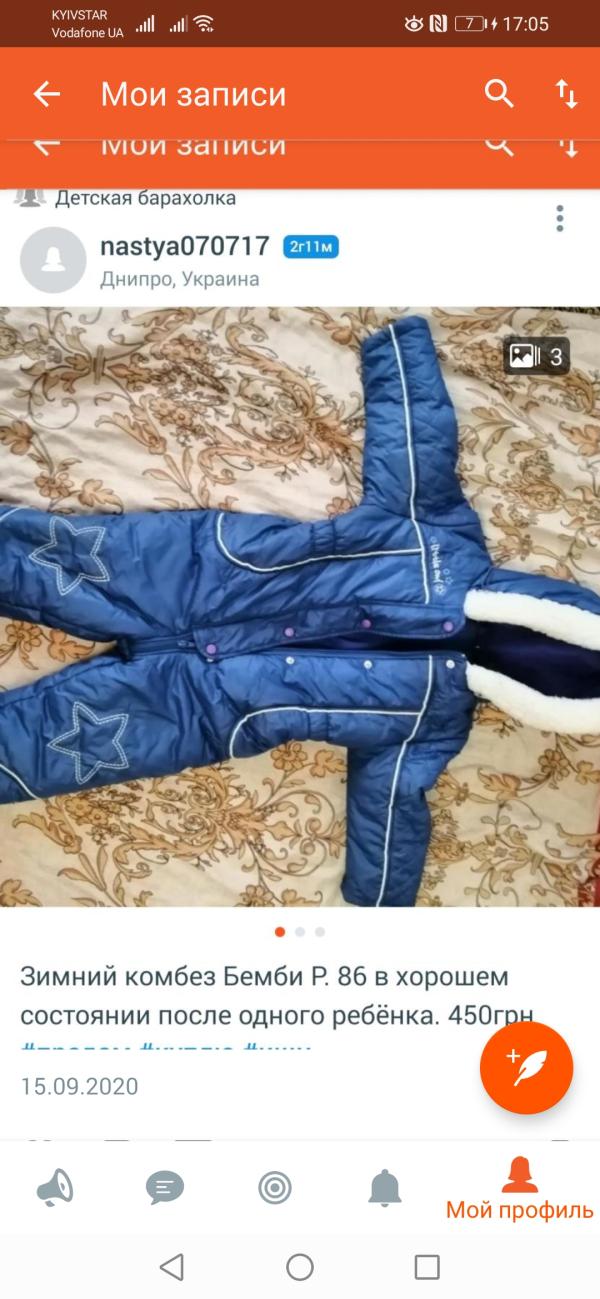This screenshot has width=600, height=1299.
Task: Go back from Мои записи
Action: pyautogui.click(x=47, y=95)
